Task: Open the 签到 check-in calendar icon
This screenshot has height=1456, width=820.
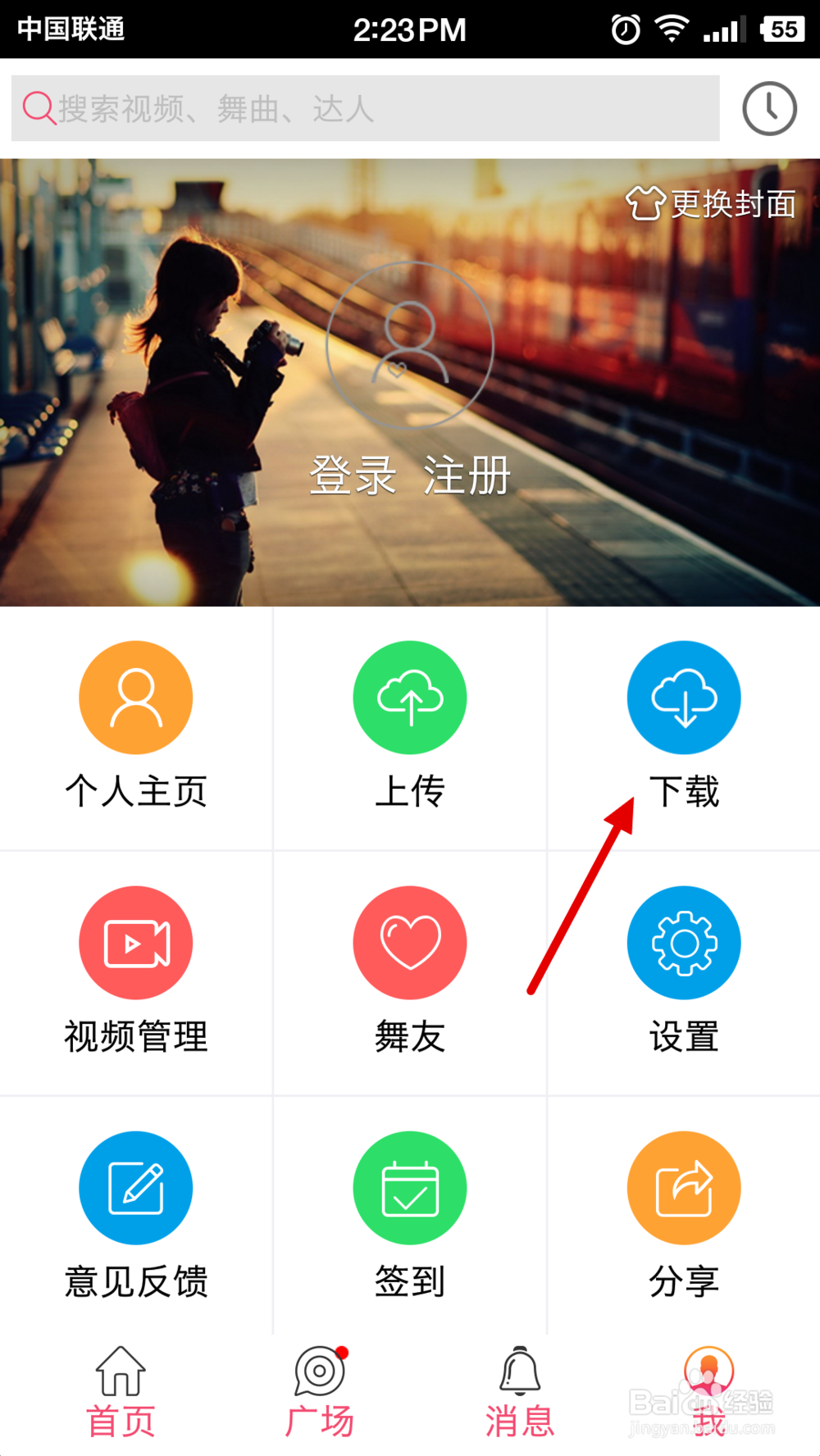Action: pos(410,1186)
